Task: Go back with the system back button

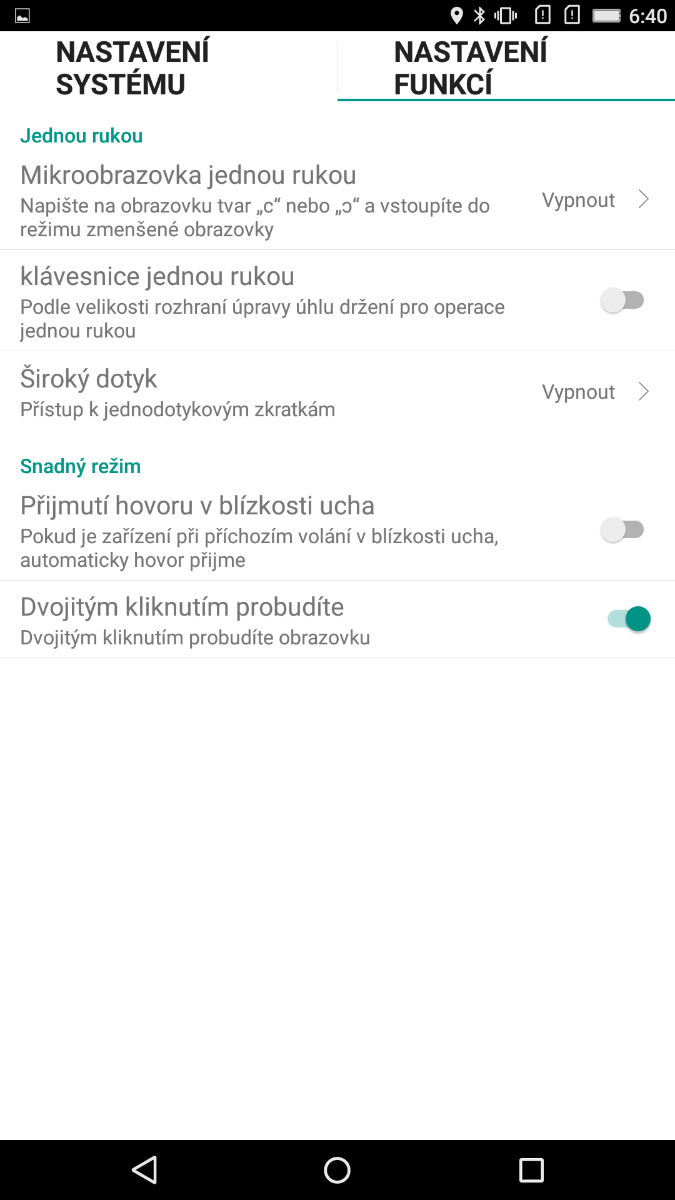Action: tap(145, 1169)
